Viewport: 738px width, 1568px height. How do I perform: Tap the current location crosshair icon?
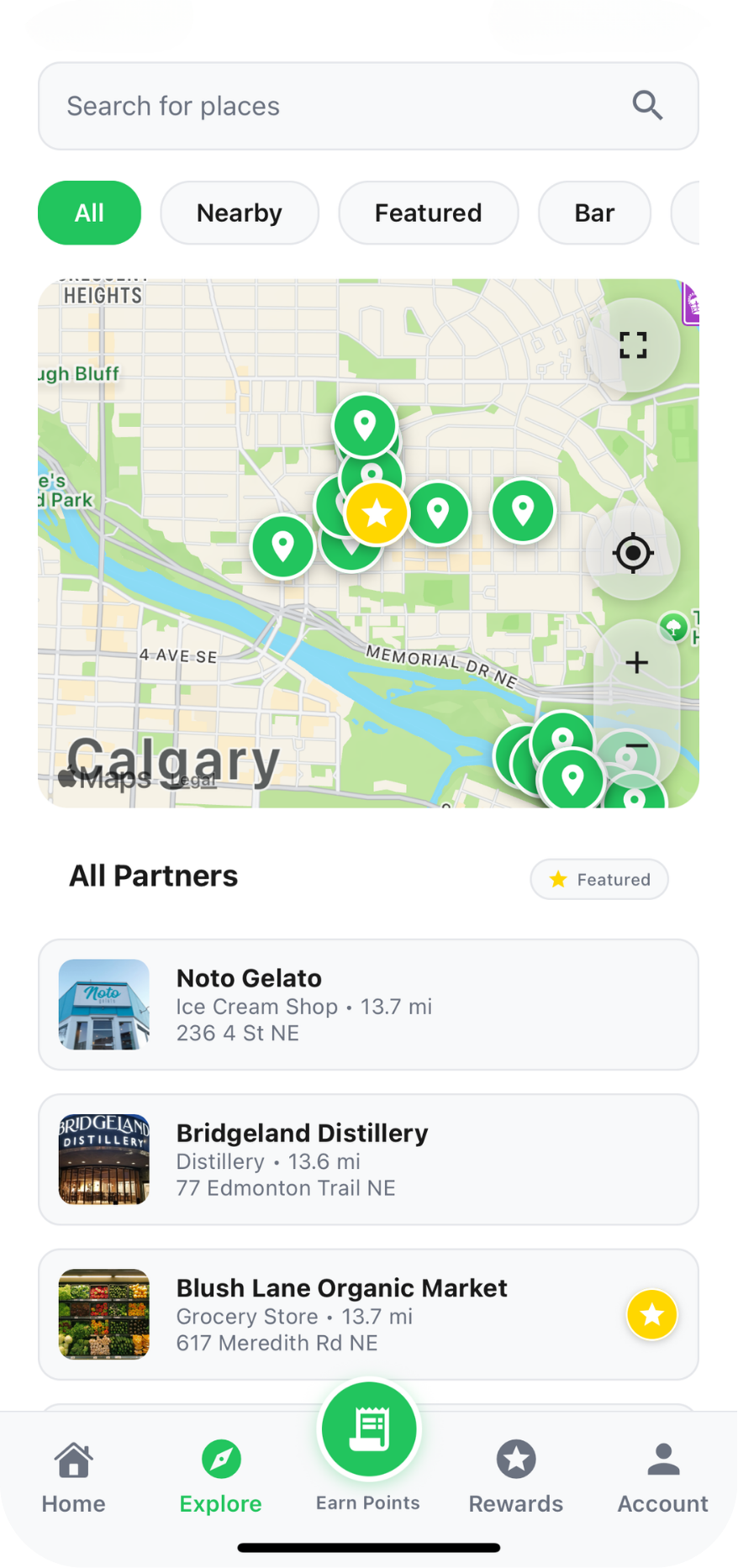coord(633,553)
